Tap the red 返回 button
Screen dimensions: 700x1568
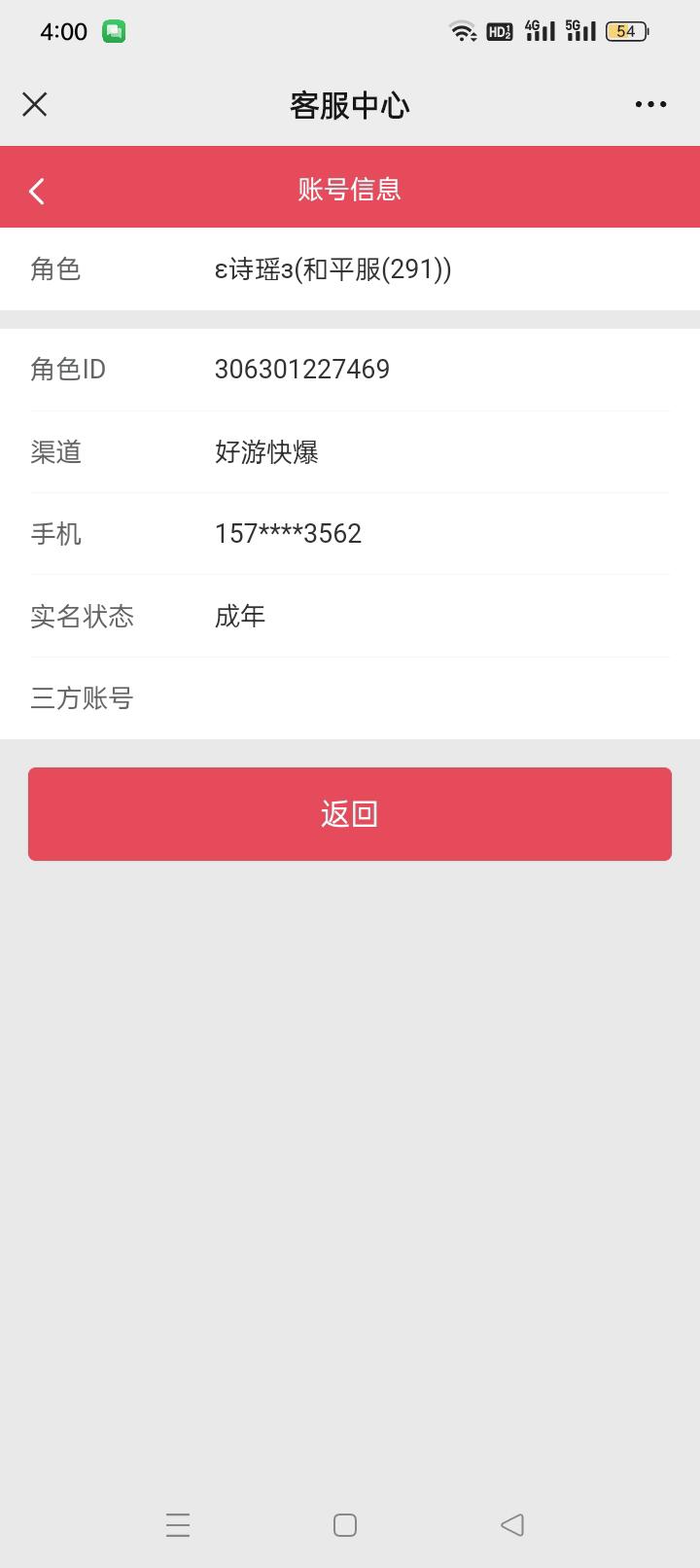[x=350, y=814]
